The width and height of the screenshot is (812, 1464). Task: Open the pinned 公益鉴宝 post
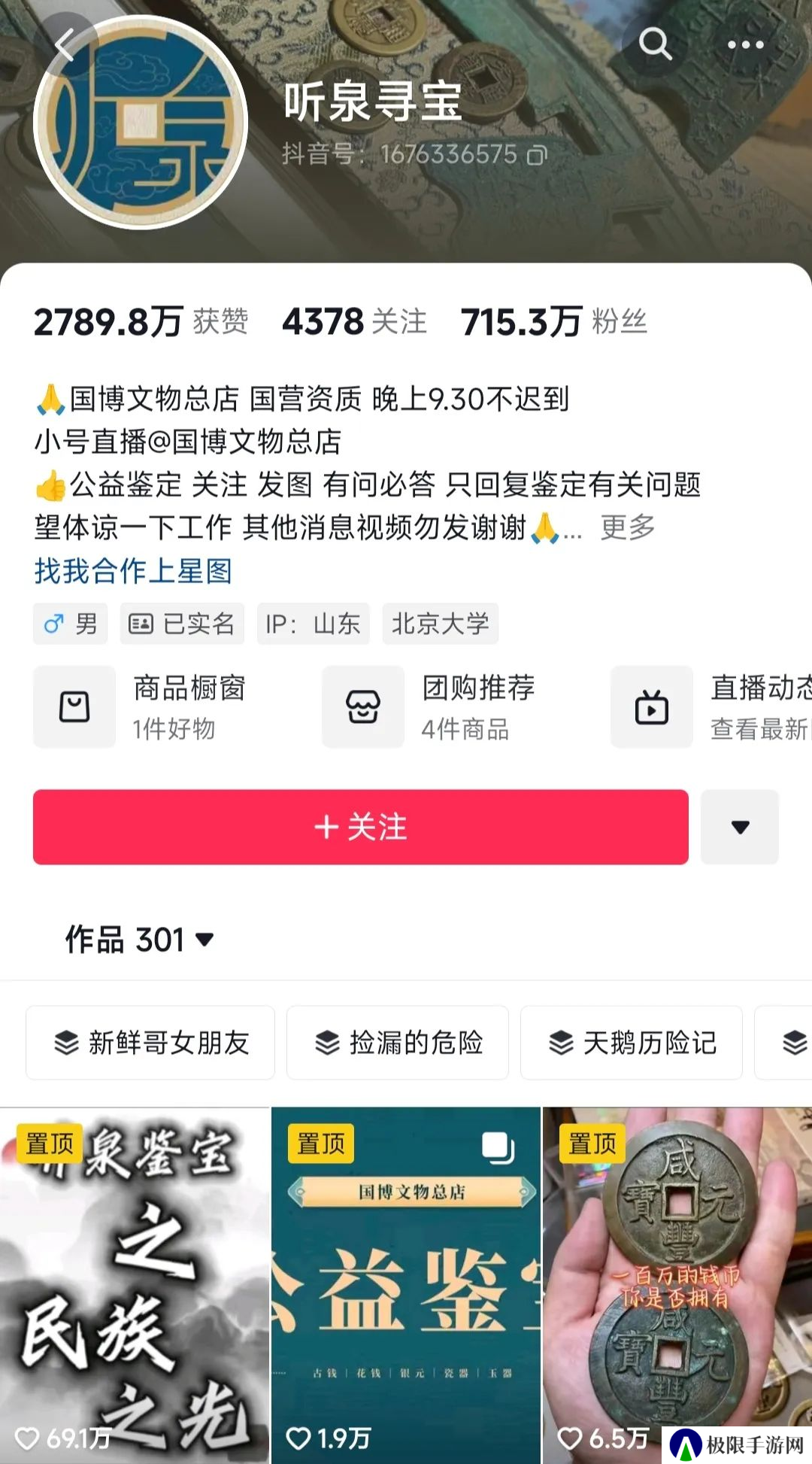tap(406, 1284)
